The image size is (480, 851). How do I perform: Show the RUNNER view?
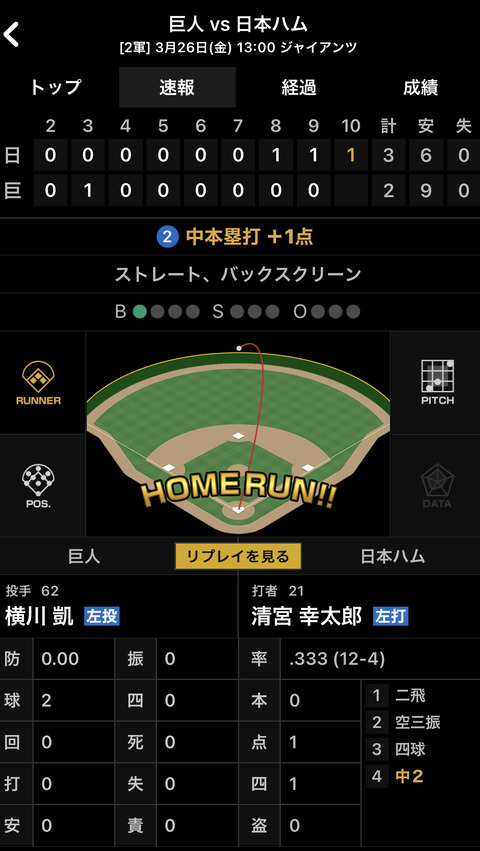click(x=39, y=383)
